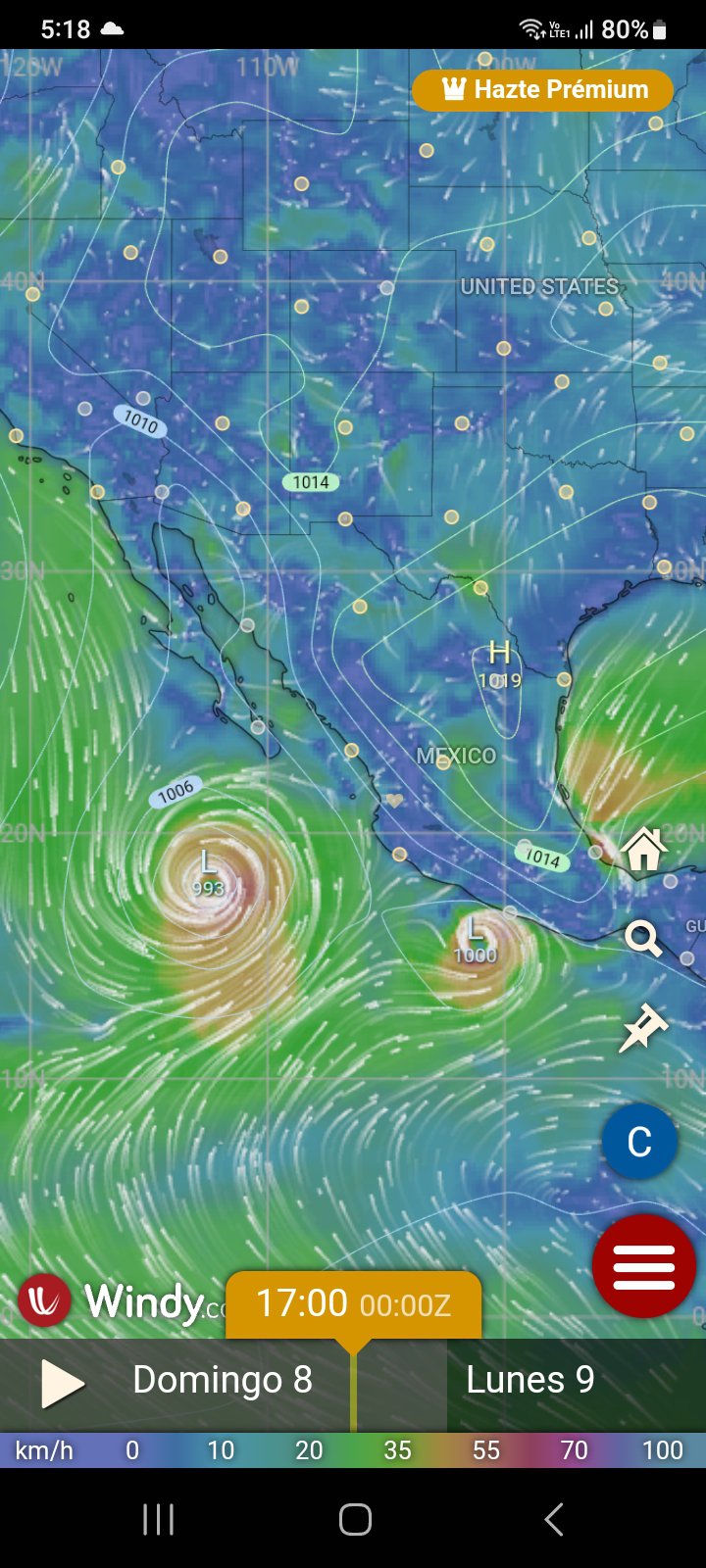Screen dimensions: 706x1568
Task: Tap the km/h wind unit label
Action: [x=44, y=1450]
